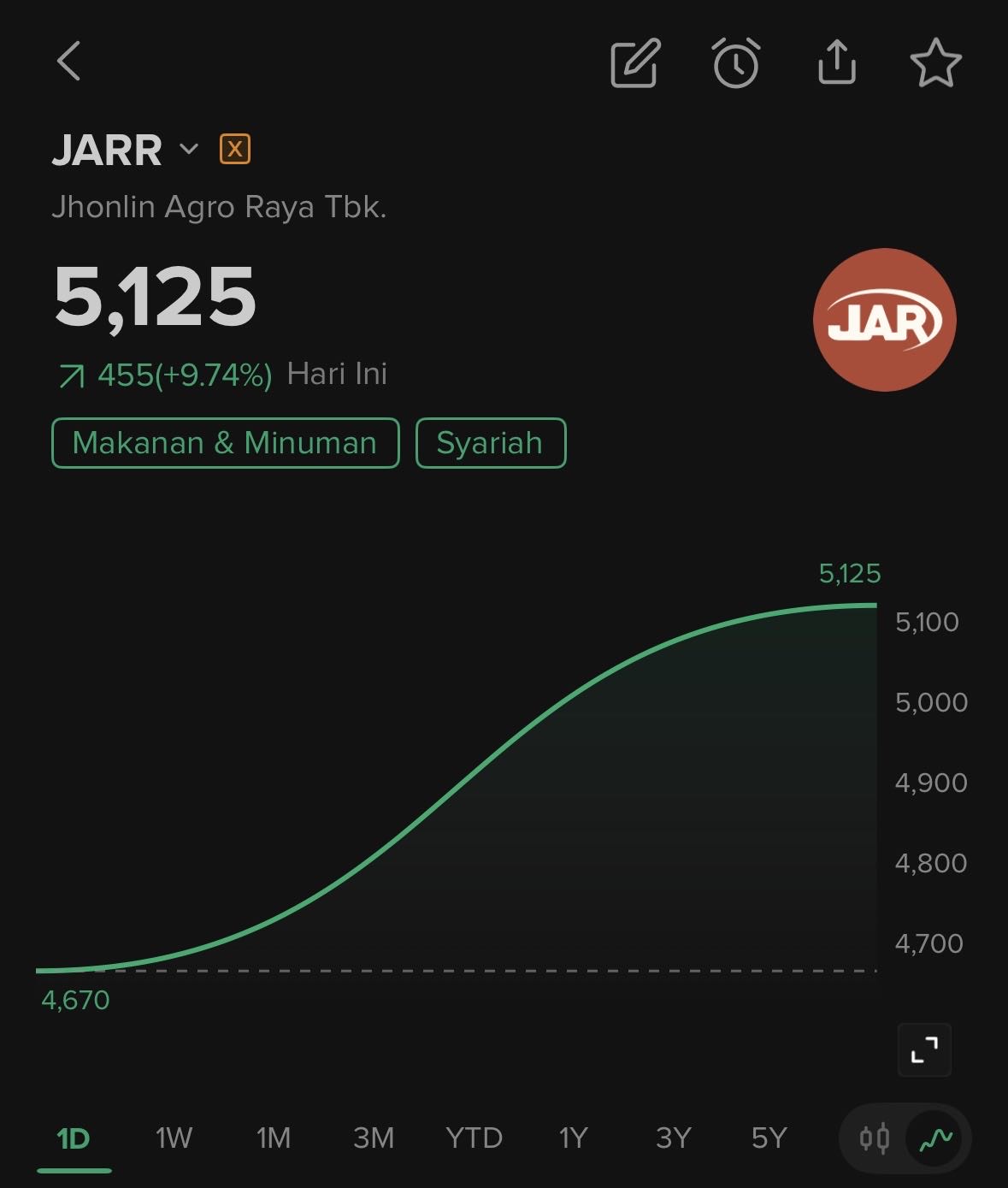
Task: Show the 3M chart range
Action: pos(374,1138)
